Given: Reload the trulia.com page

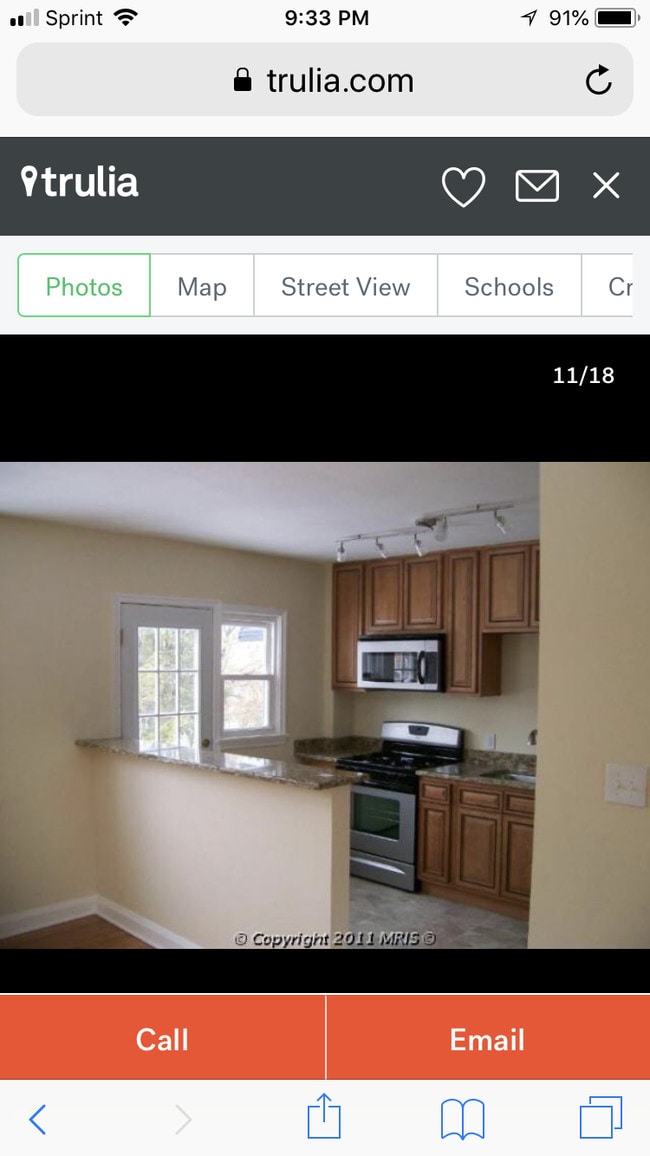Looking at the screenshot, I should pos(598,80).
